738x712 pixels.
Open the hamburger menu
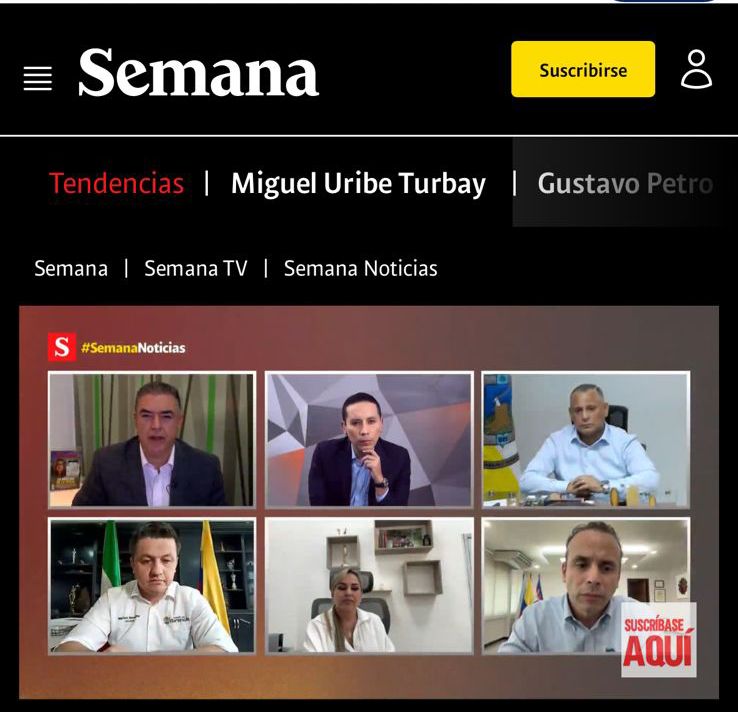tap(37, 78)
